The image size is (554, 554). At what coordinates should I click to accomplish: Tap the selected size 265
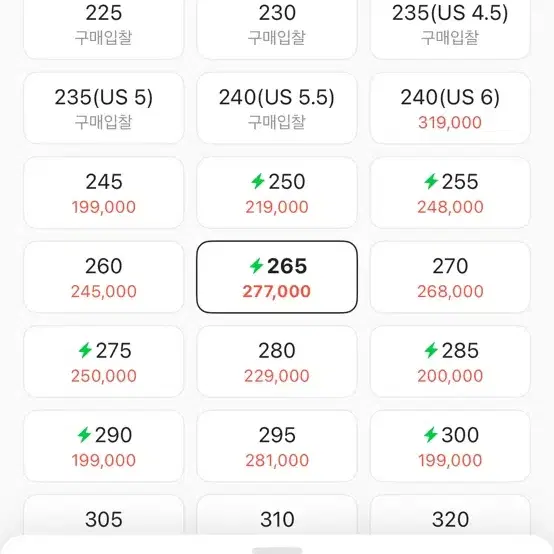(277, 277)
